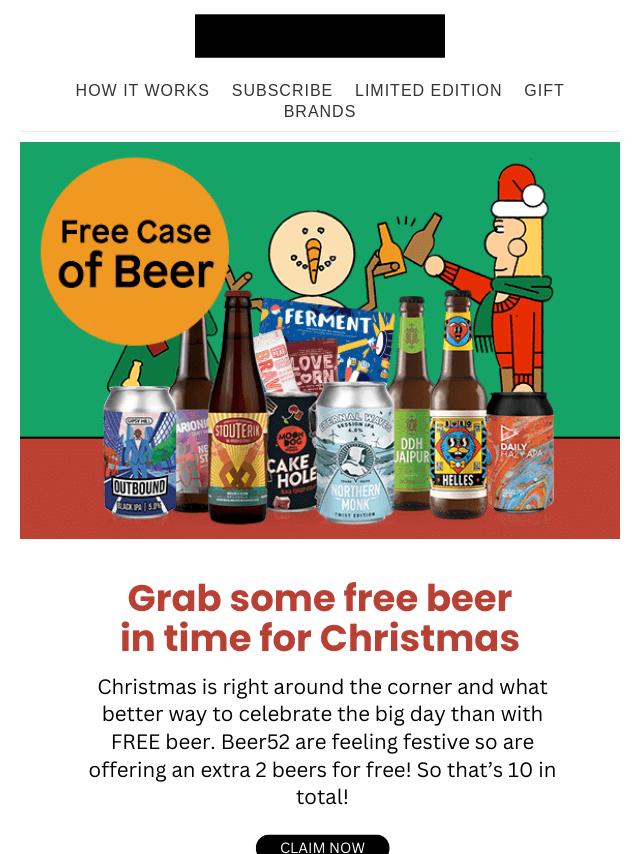Tap the Free Case of Beer banner
Viewport: 640px width, 854px height.
[320, 340]
